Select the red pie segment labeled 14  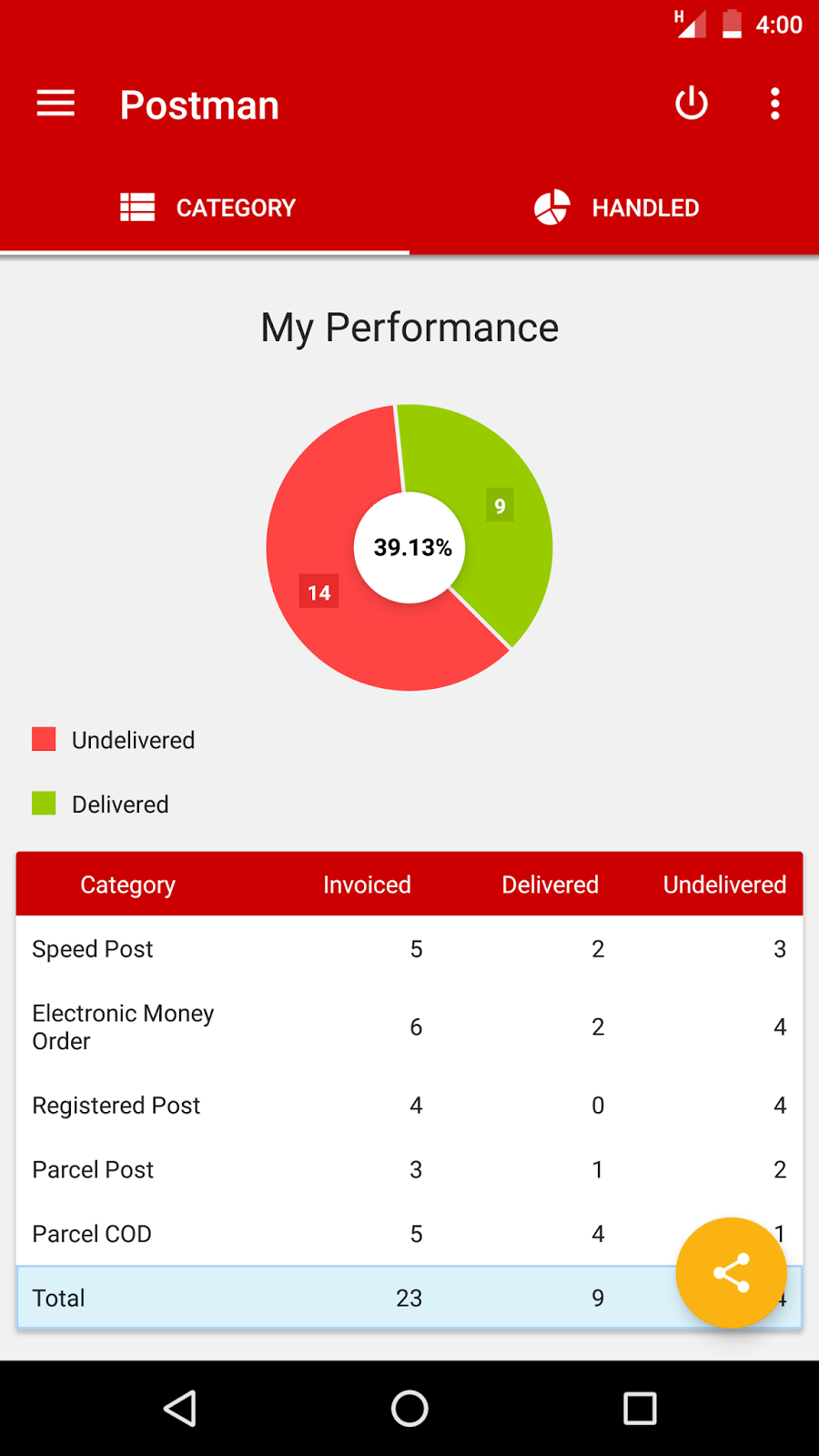(318, 591)
